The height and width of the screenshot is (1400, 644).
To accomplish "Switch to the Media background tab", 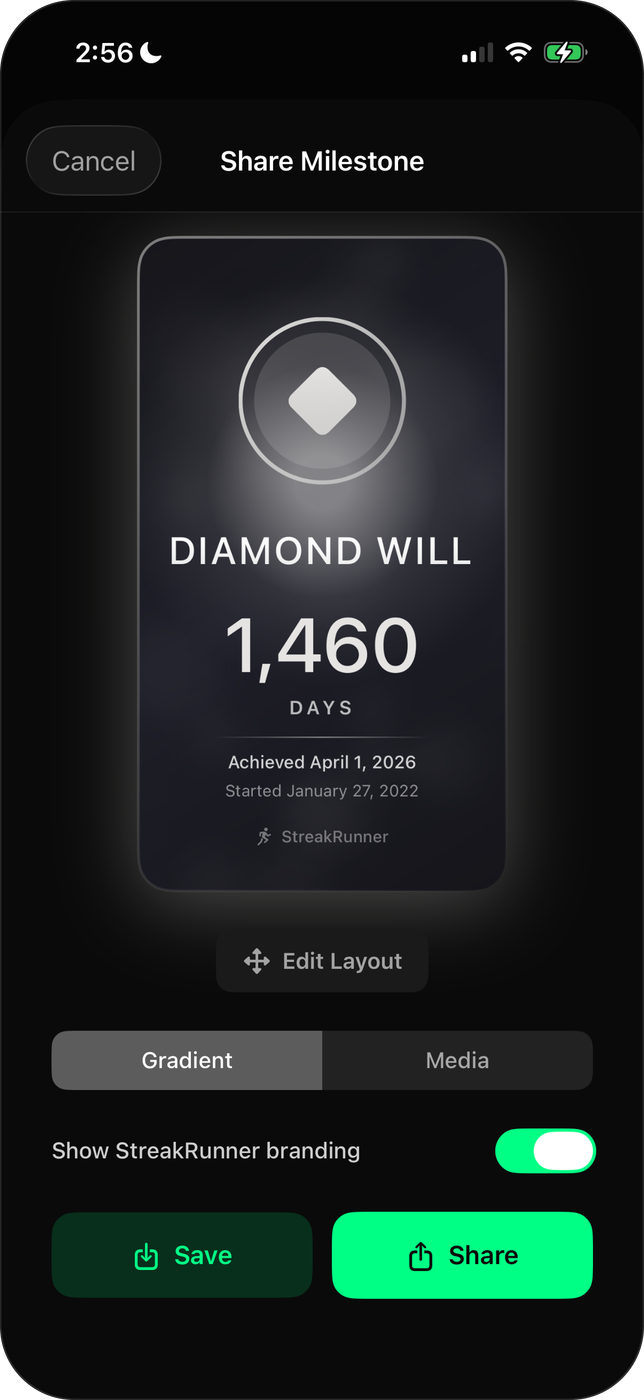I will tap(457, 1060).
